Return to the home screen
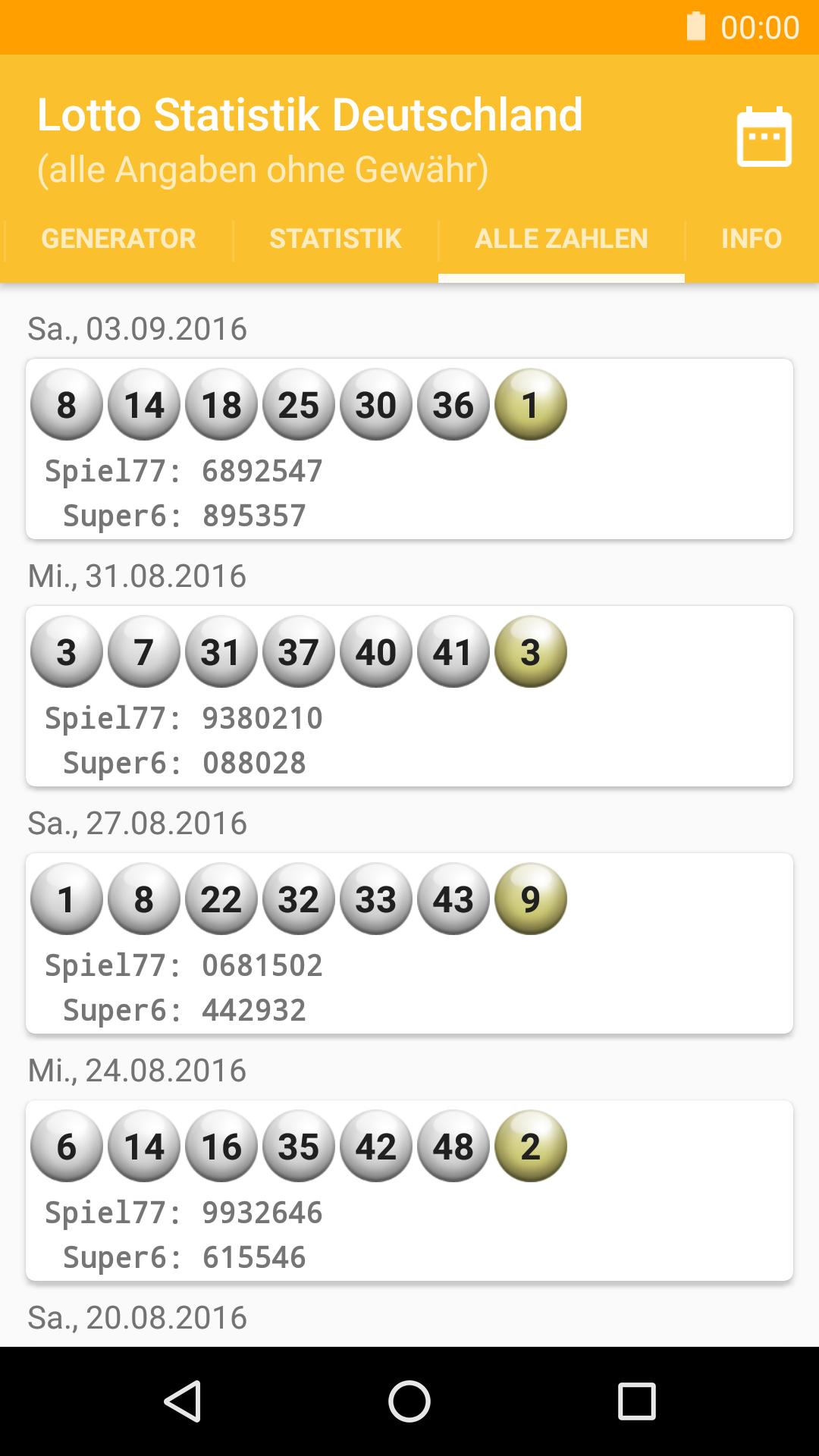The image size is (819, 1456). tap(409, 1401)
